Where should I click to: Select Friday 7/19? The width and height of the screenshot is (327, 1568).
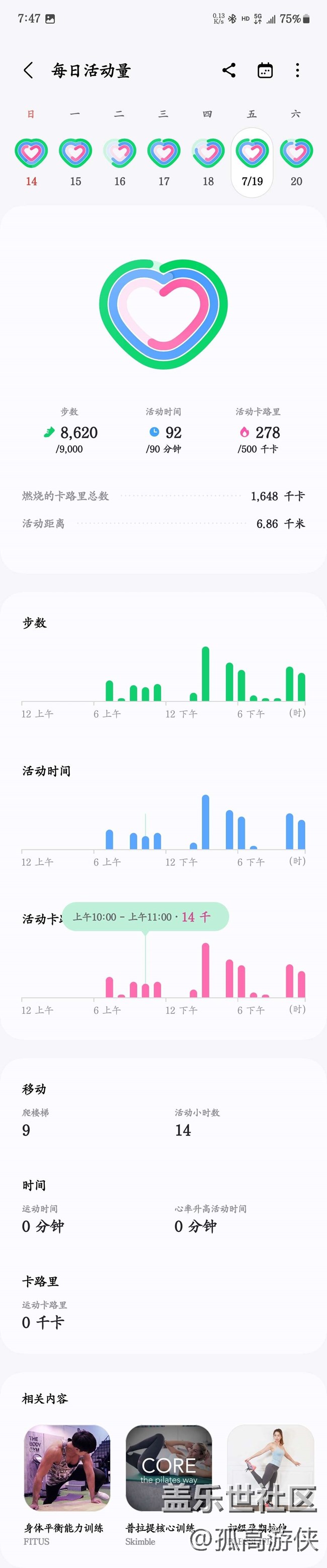click(252, 161)
